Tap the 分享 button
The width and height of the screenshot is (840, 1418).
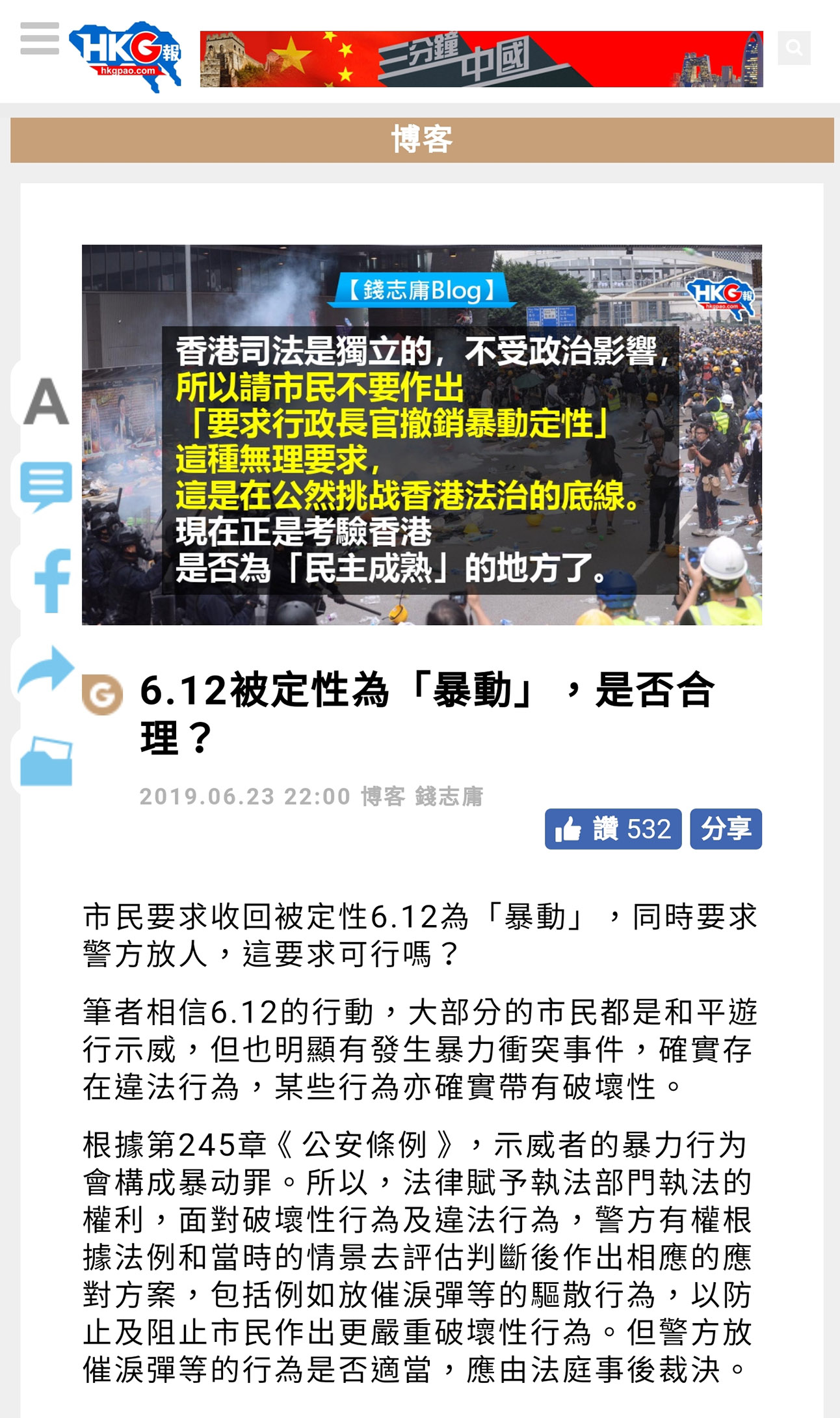tap(726, 829)
